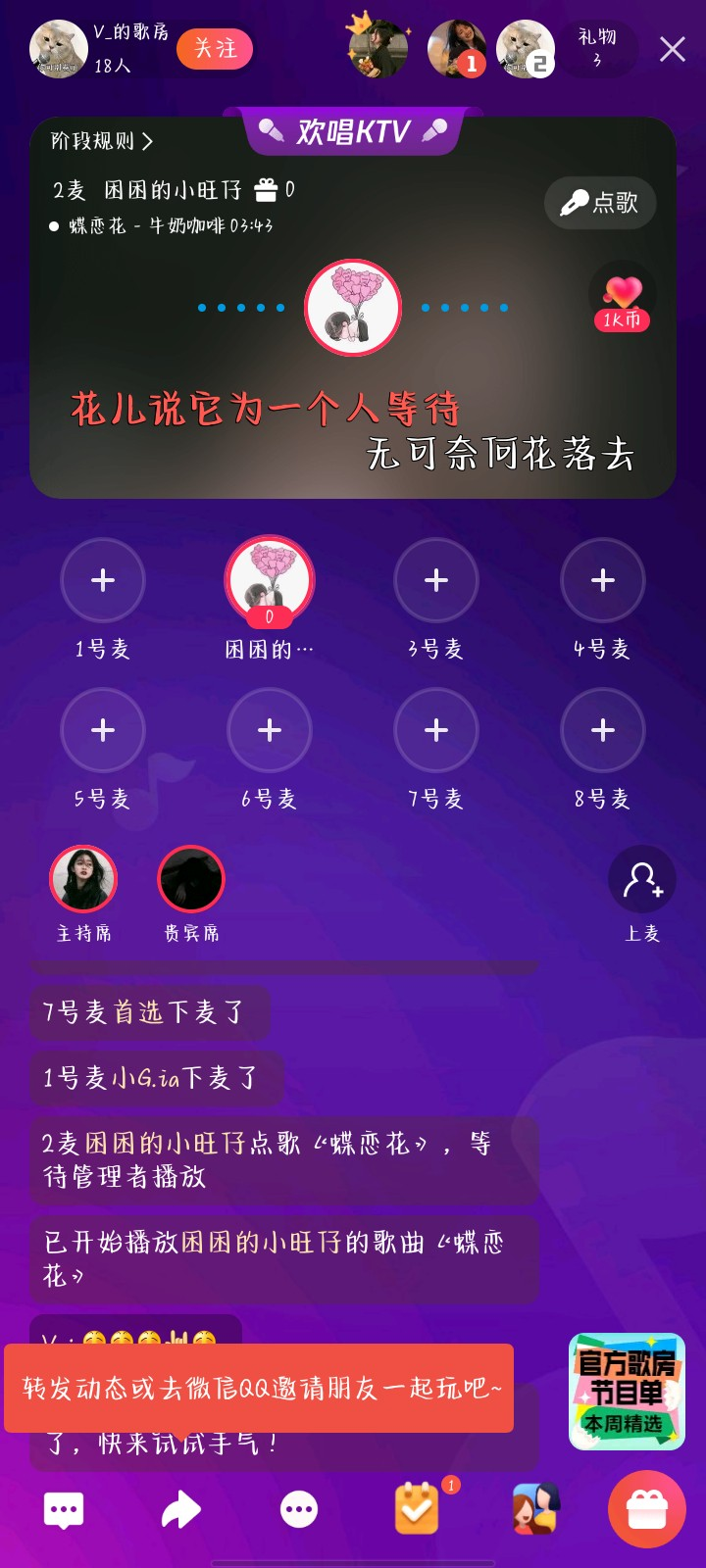
Task: Open the more options menu
Action: coord(299,1510)
